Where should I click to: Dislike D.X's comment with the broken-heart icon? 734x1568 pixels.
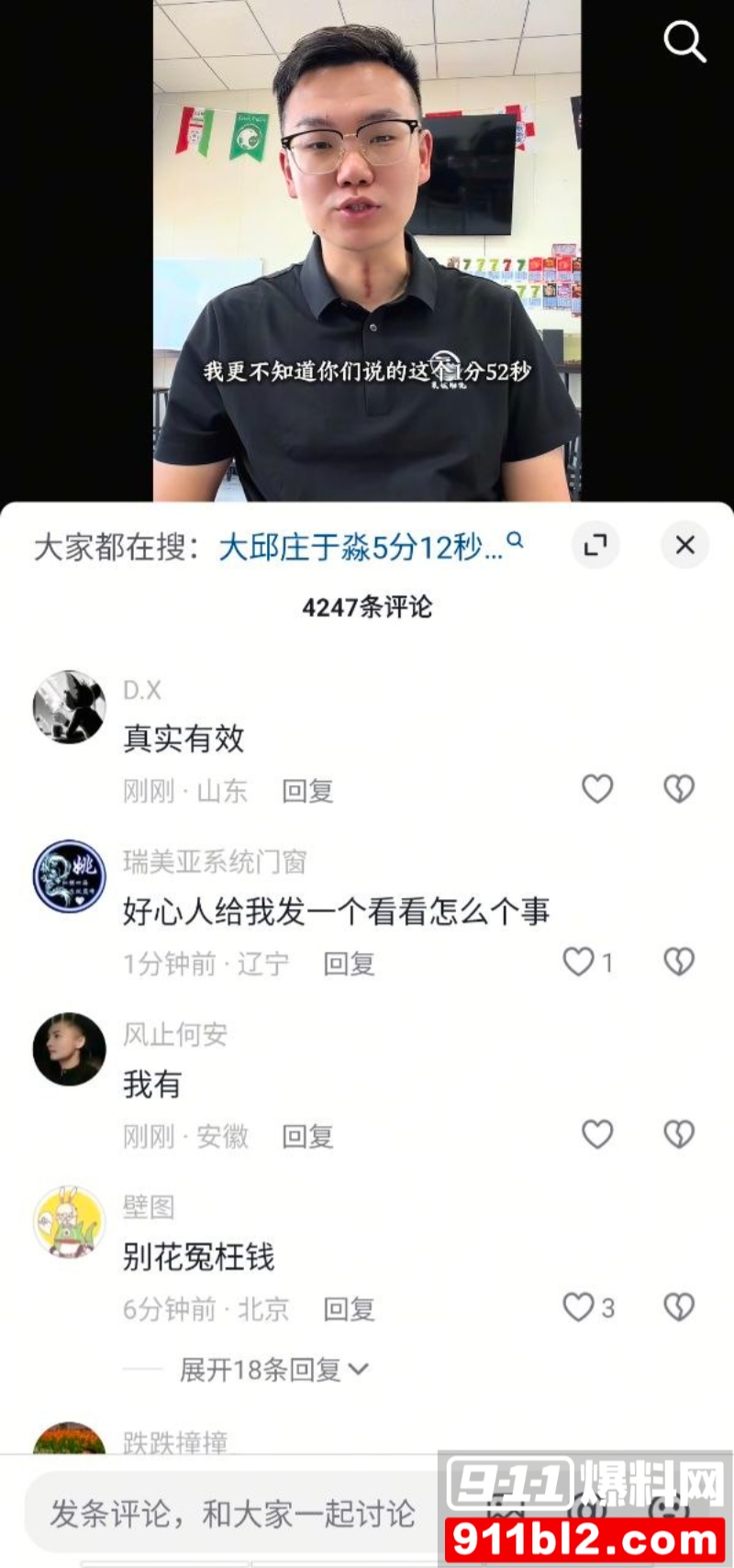[x=679, y=788]
